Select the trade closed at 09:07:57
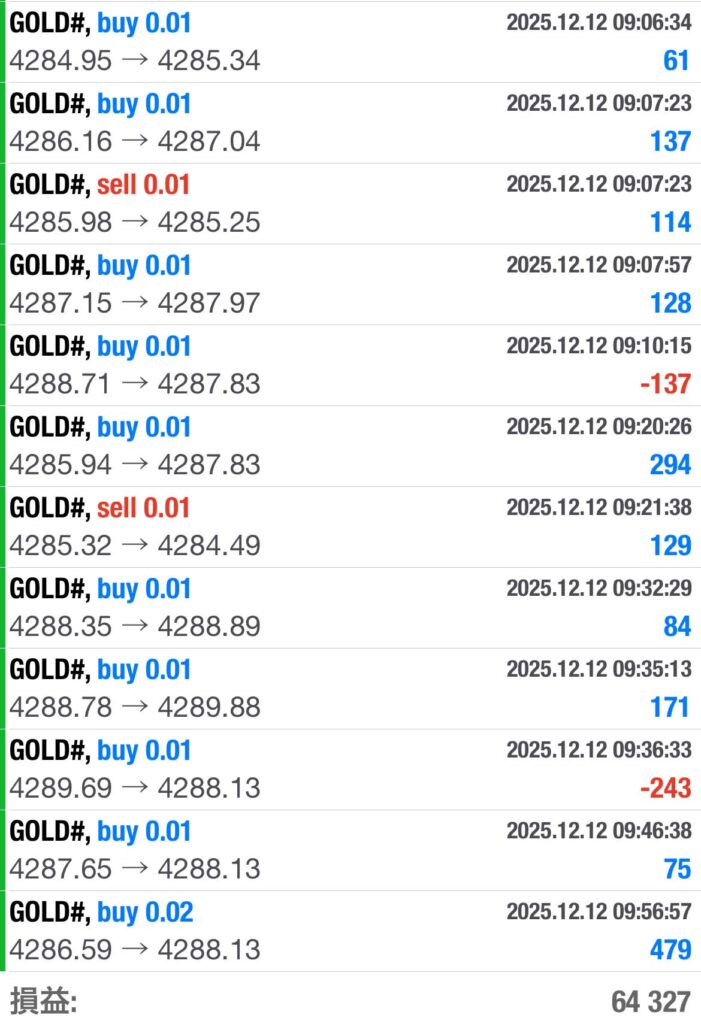The image size is (701, 1024). [x=350, y=285]
